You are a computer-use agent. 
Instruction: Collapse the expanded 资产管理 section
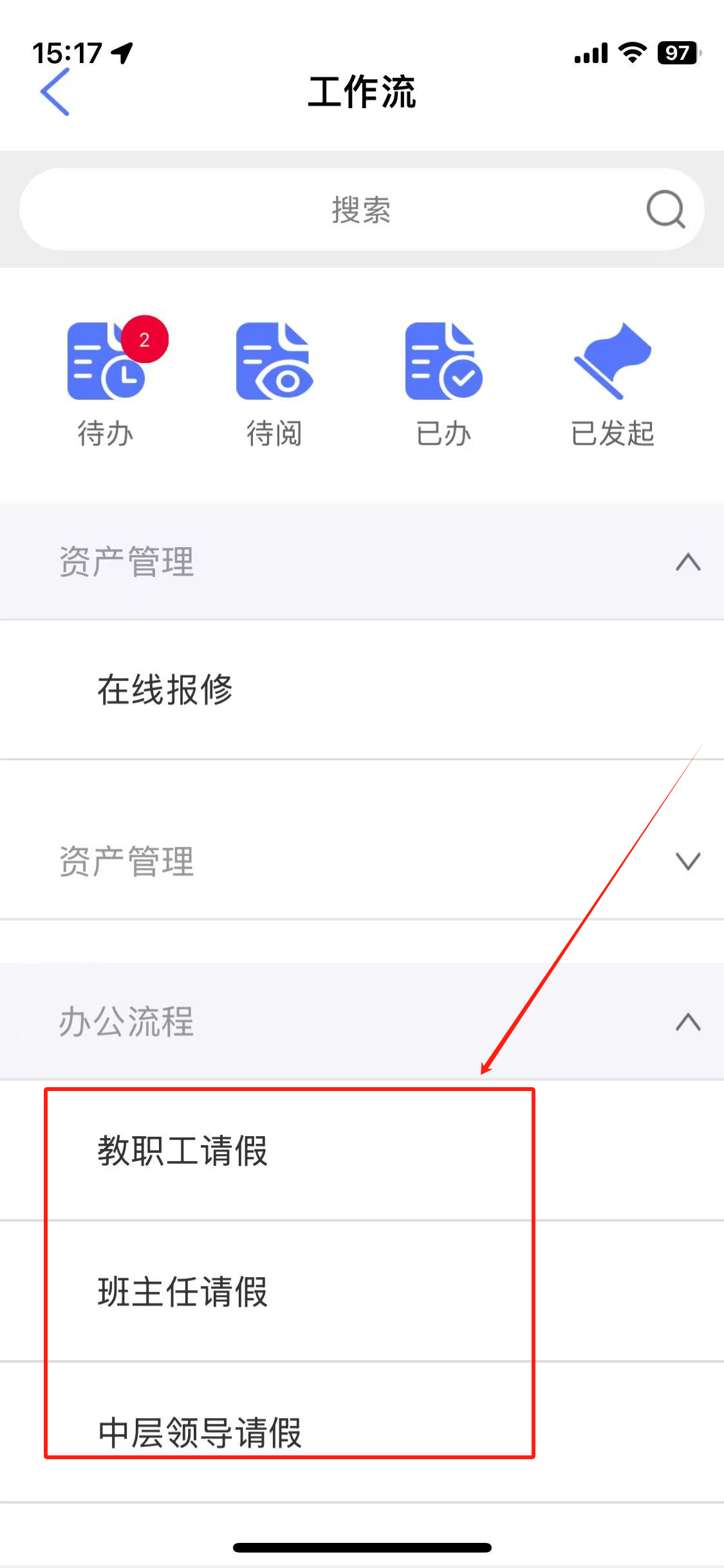(x=687, y=562)
